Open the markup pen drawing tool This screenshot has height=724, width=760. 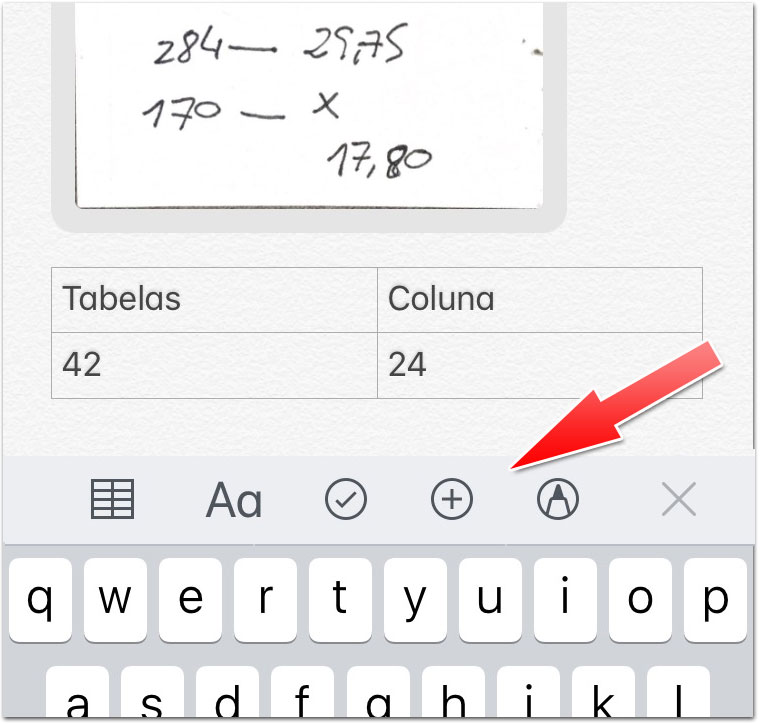558,499
